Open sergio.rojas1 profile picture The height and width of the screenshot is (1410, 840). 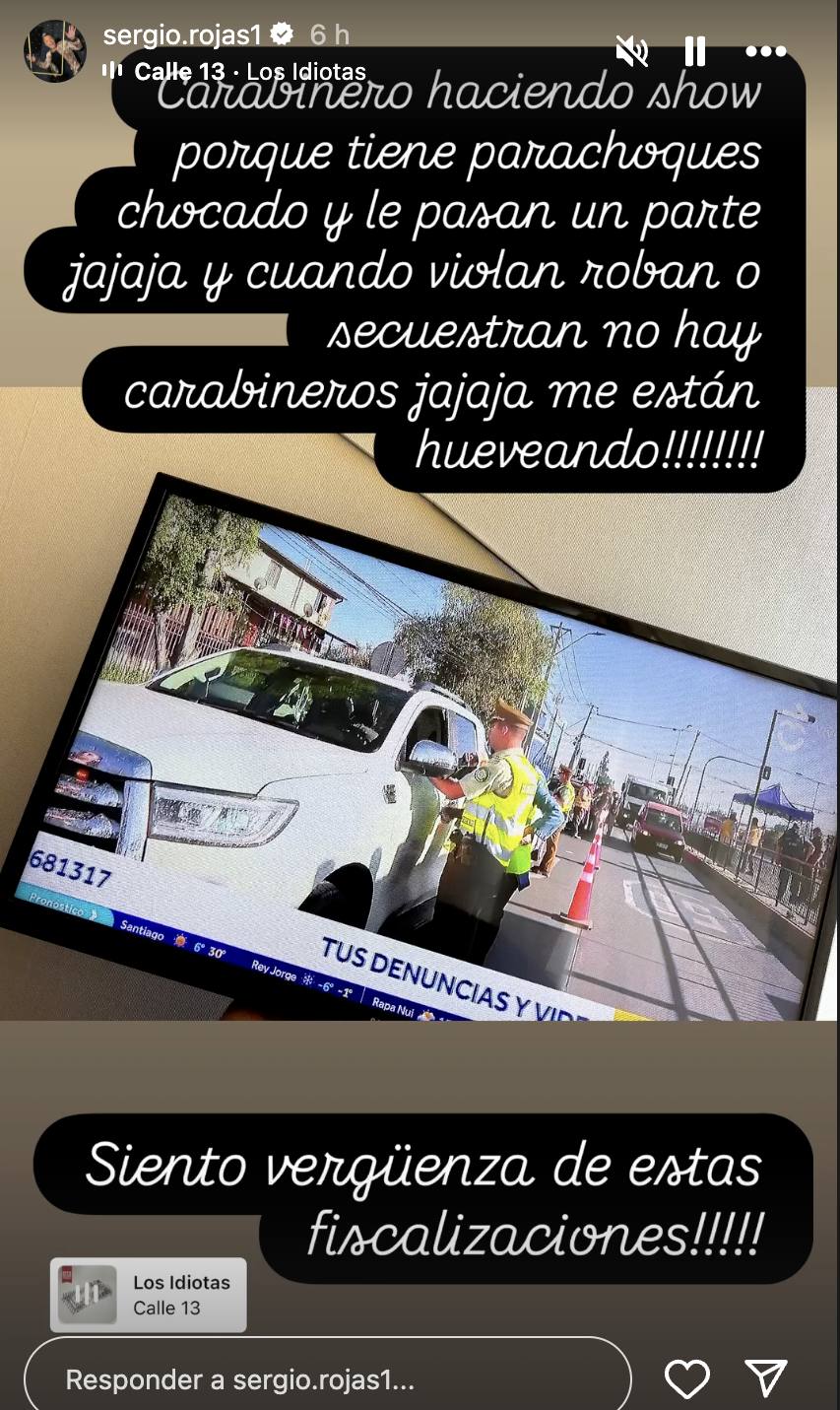(55, 50)
